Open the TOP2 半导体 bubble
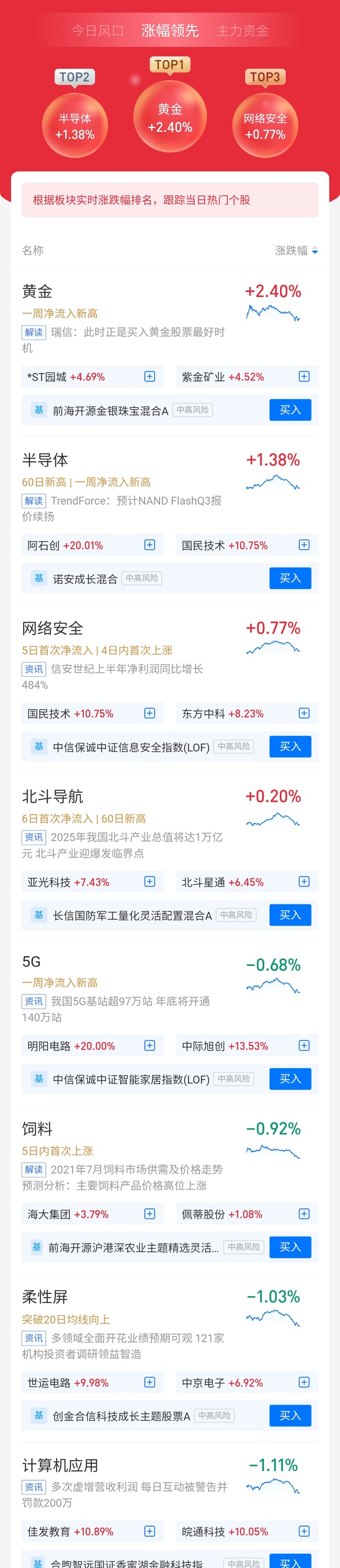 point(75,126)
